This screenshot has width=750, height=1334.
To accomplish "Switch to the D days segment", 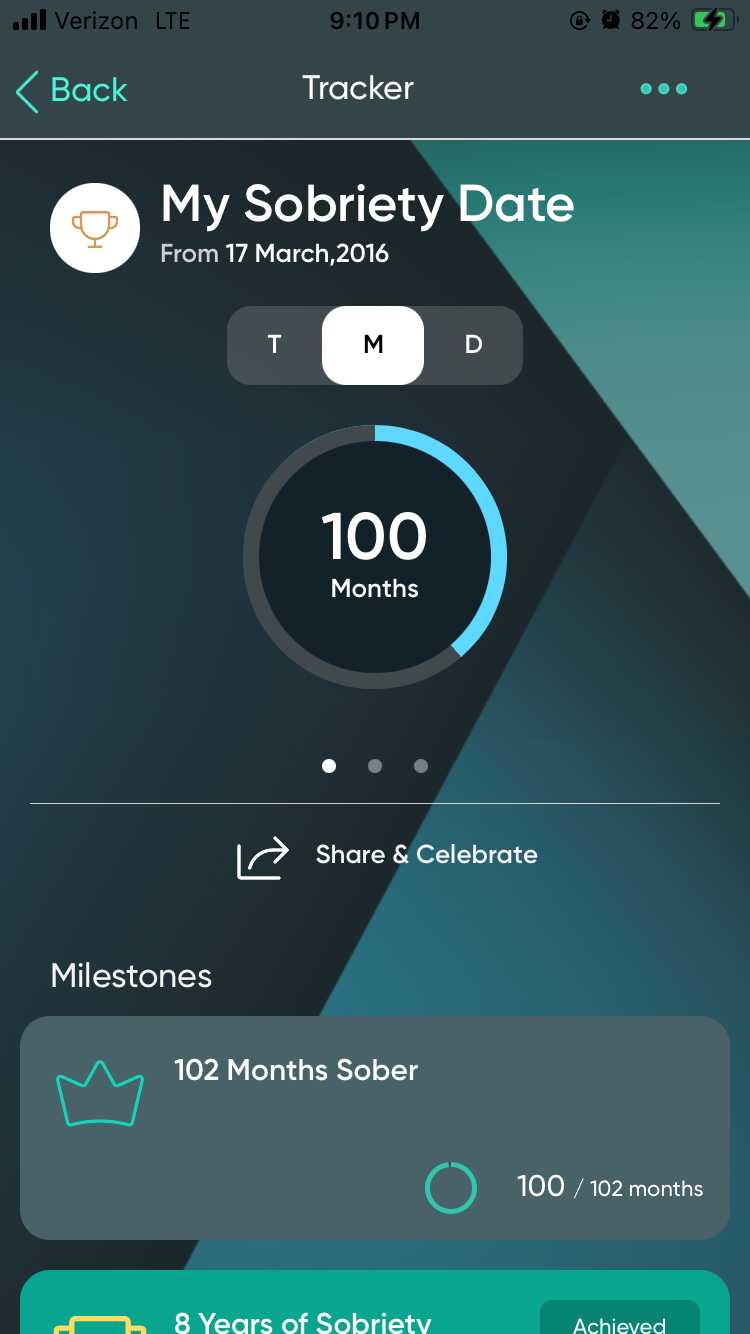I will click(x=473, y=345).
